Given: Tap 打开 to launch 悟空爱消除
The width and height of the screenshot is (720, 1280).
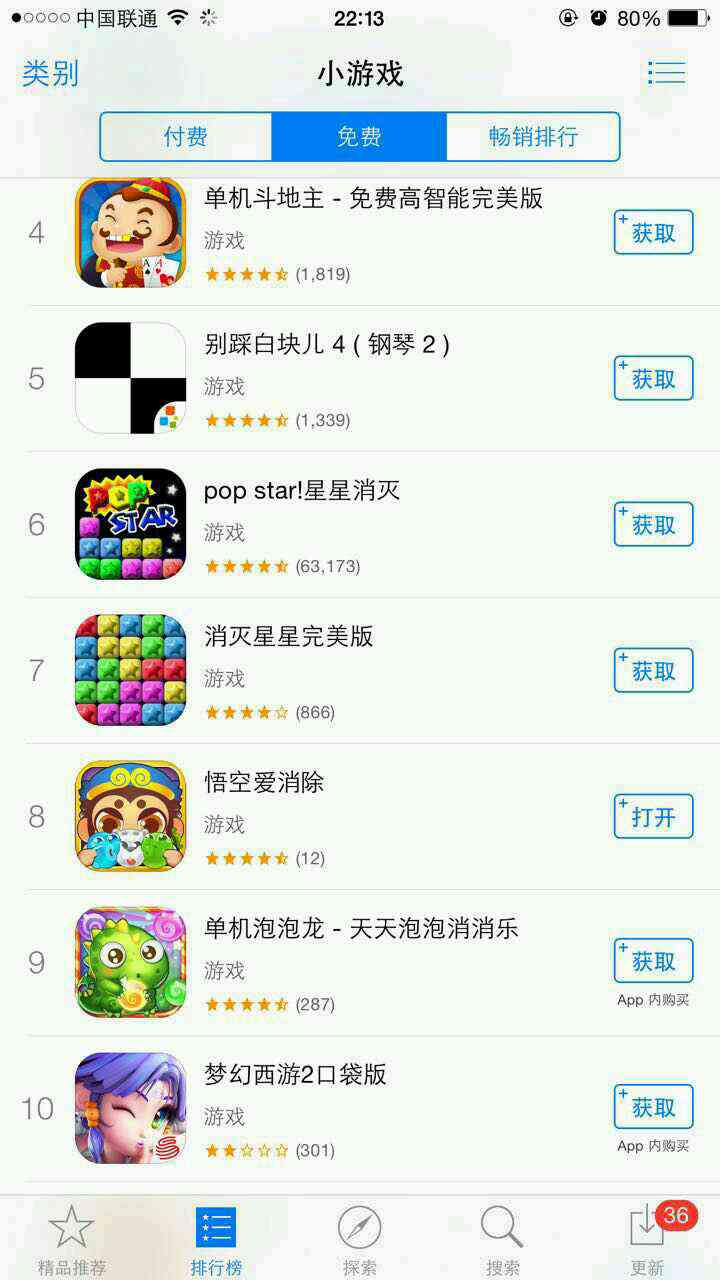Looking at the screenshot, I should point(653,817).
